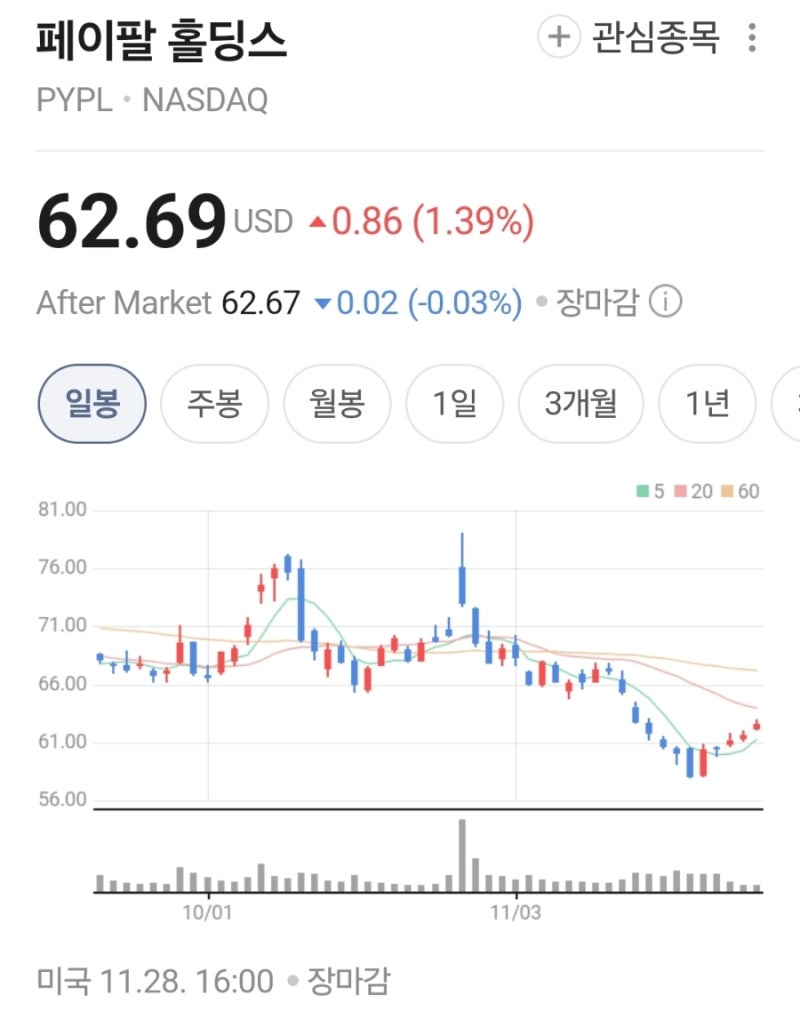Add PayPal to 관심종목 with plus icon
Viewport: 800px width, 1012px height.
[x=557, y=38]
